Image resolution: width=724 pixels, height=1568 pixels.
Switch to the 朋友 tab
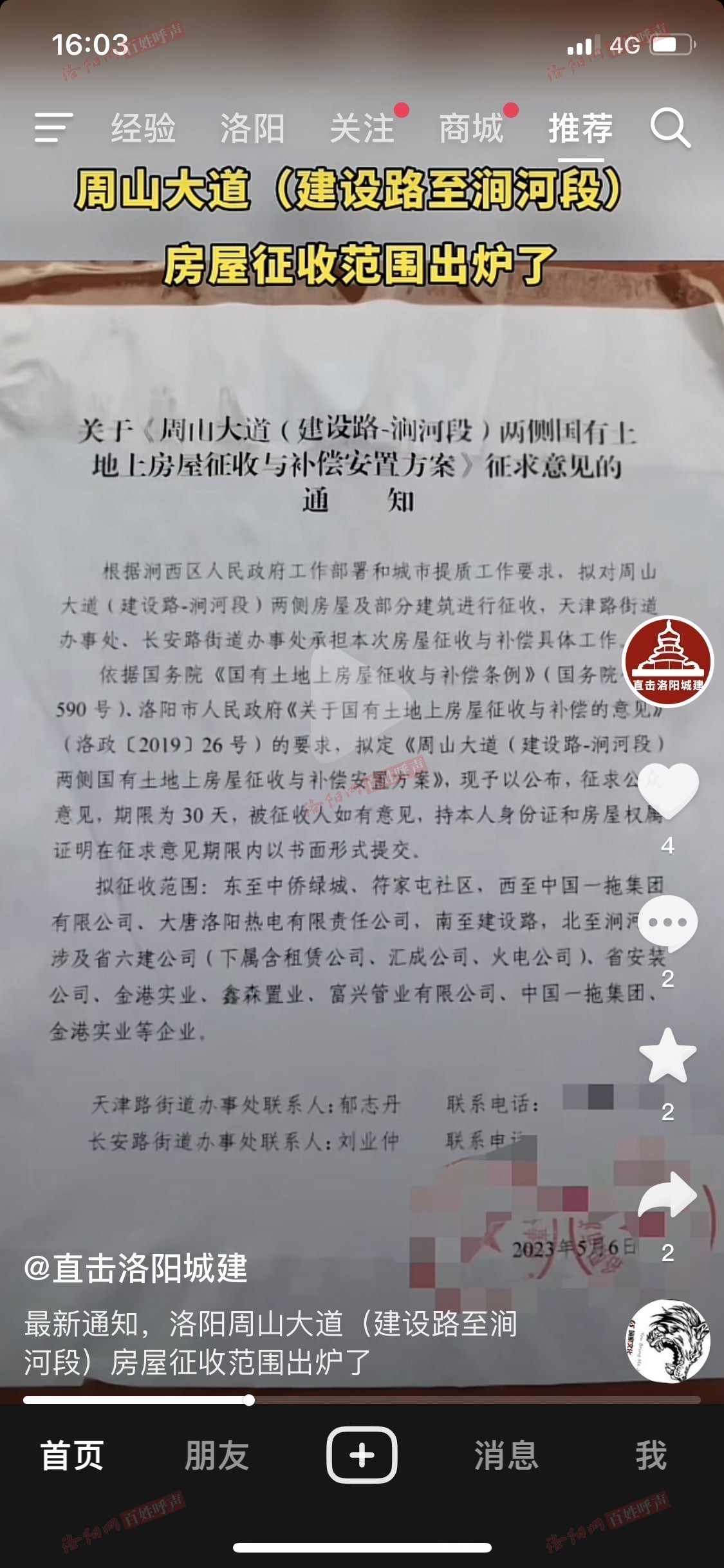[217, 1455]
